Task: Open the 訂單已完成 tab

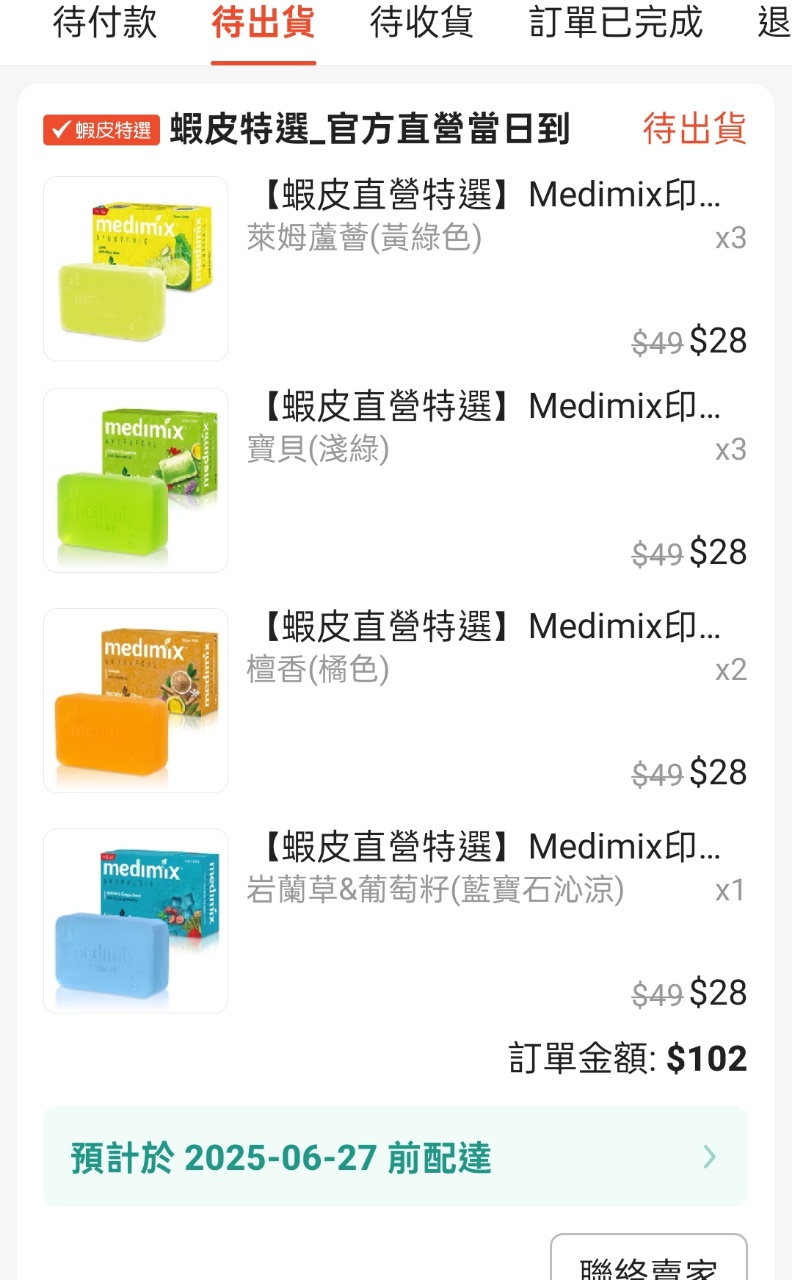Action: pos(616,24)
